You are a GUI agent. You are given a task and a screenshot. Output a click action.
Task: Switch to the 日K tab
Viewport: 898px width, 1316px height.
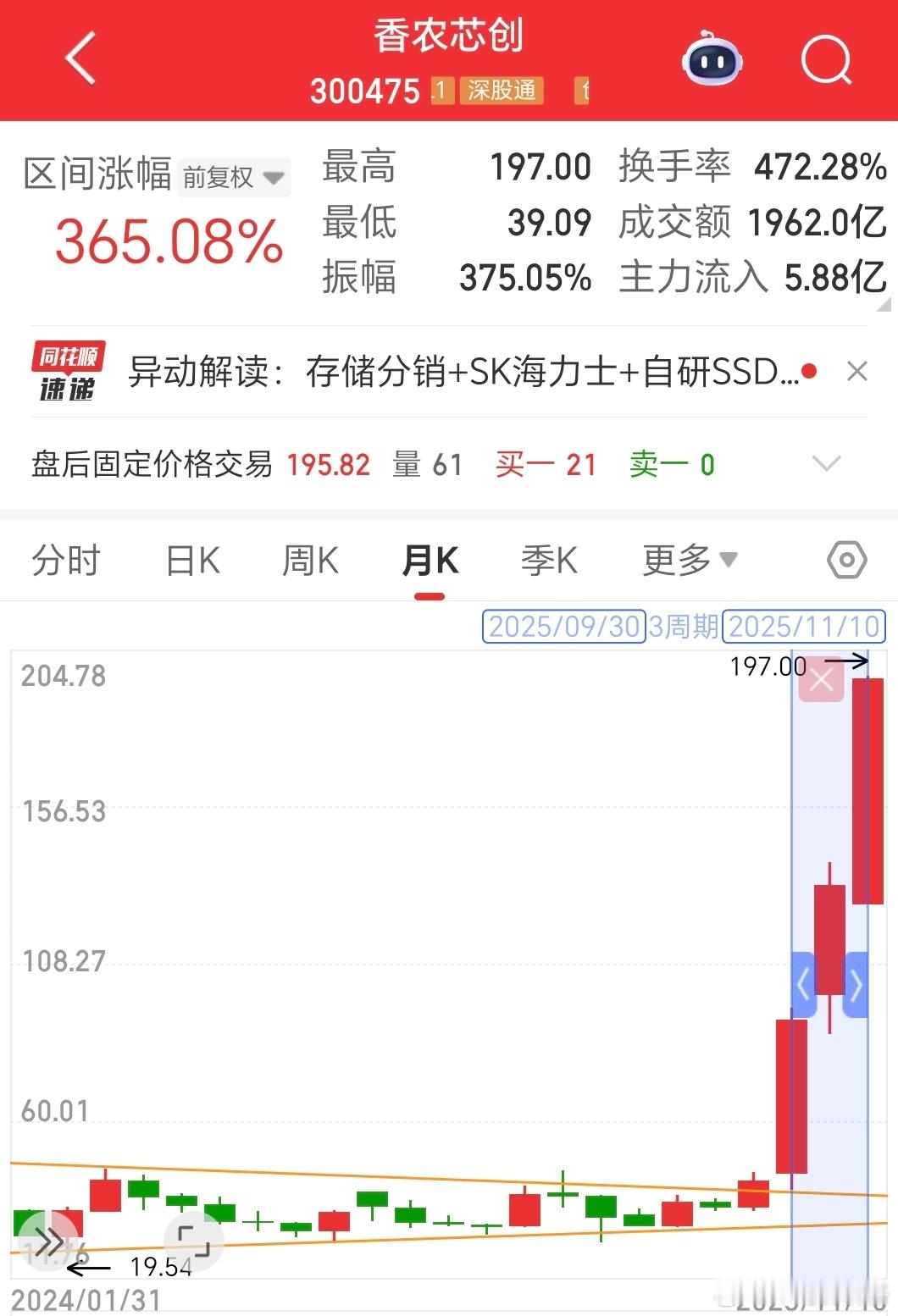click(x=191, y=560)
